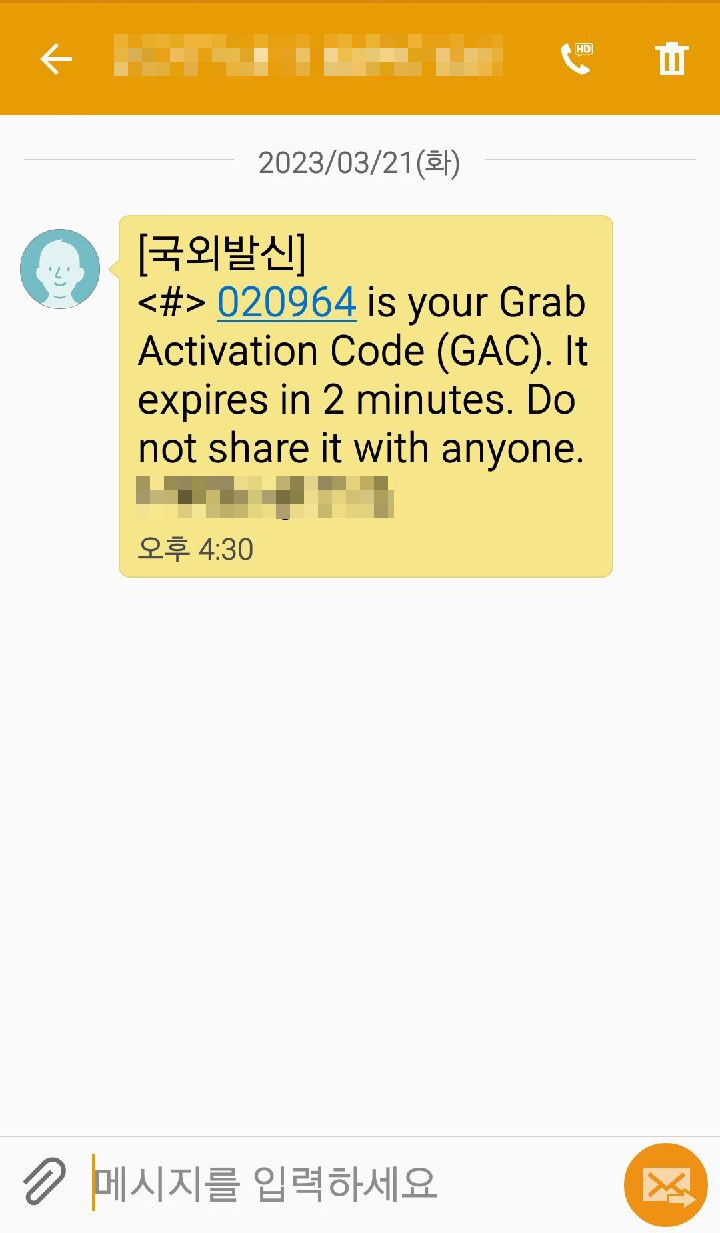Attach a file with the paperclip icon

pos(45,1184)
